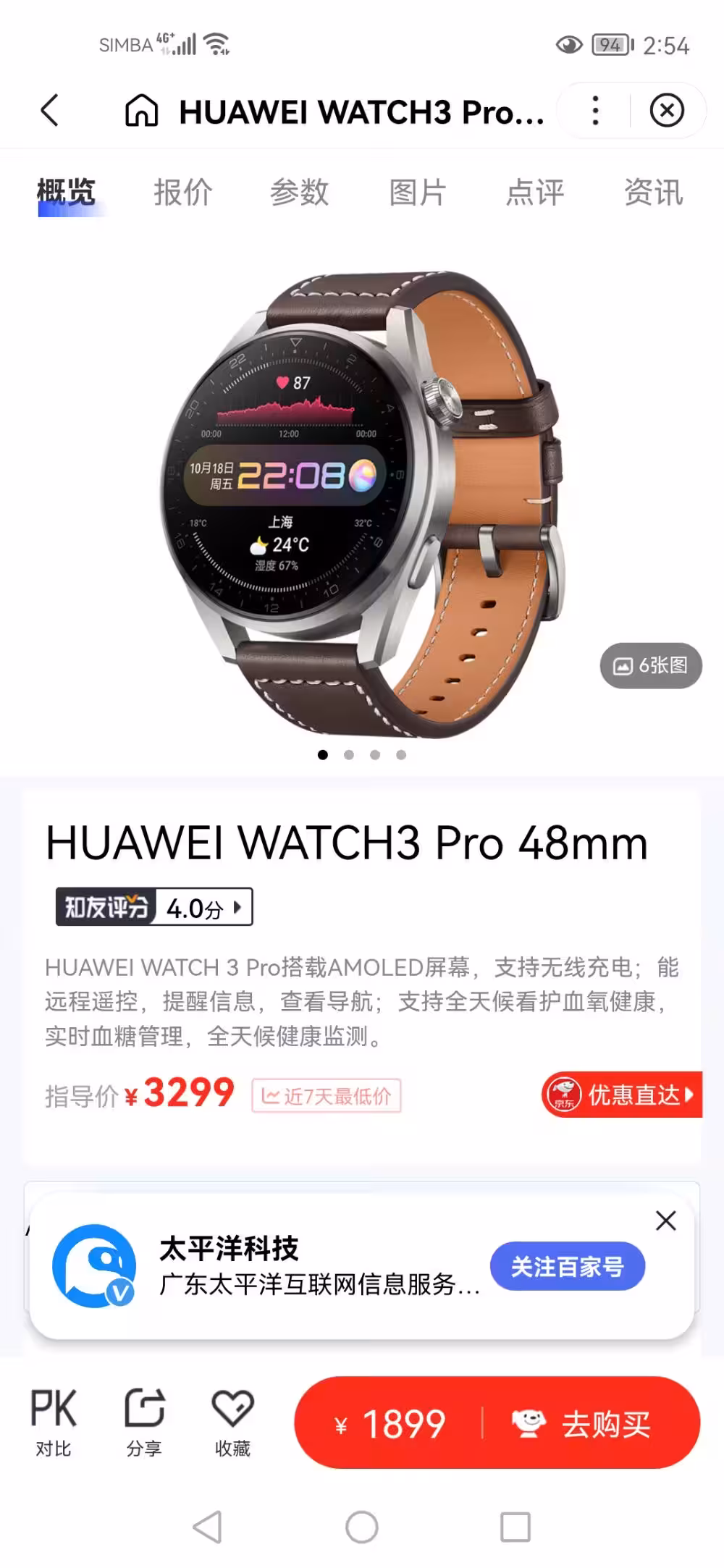This screenshot has height=1568, width=724.
Task: View the 6张图 photo gallery
Action: [651, 665]
